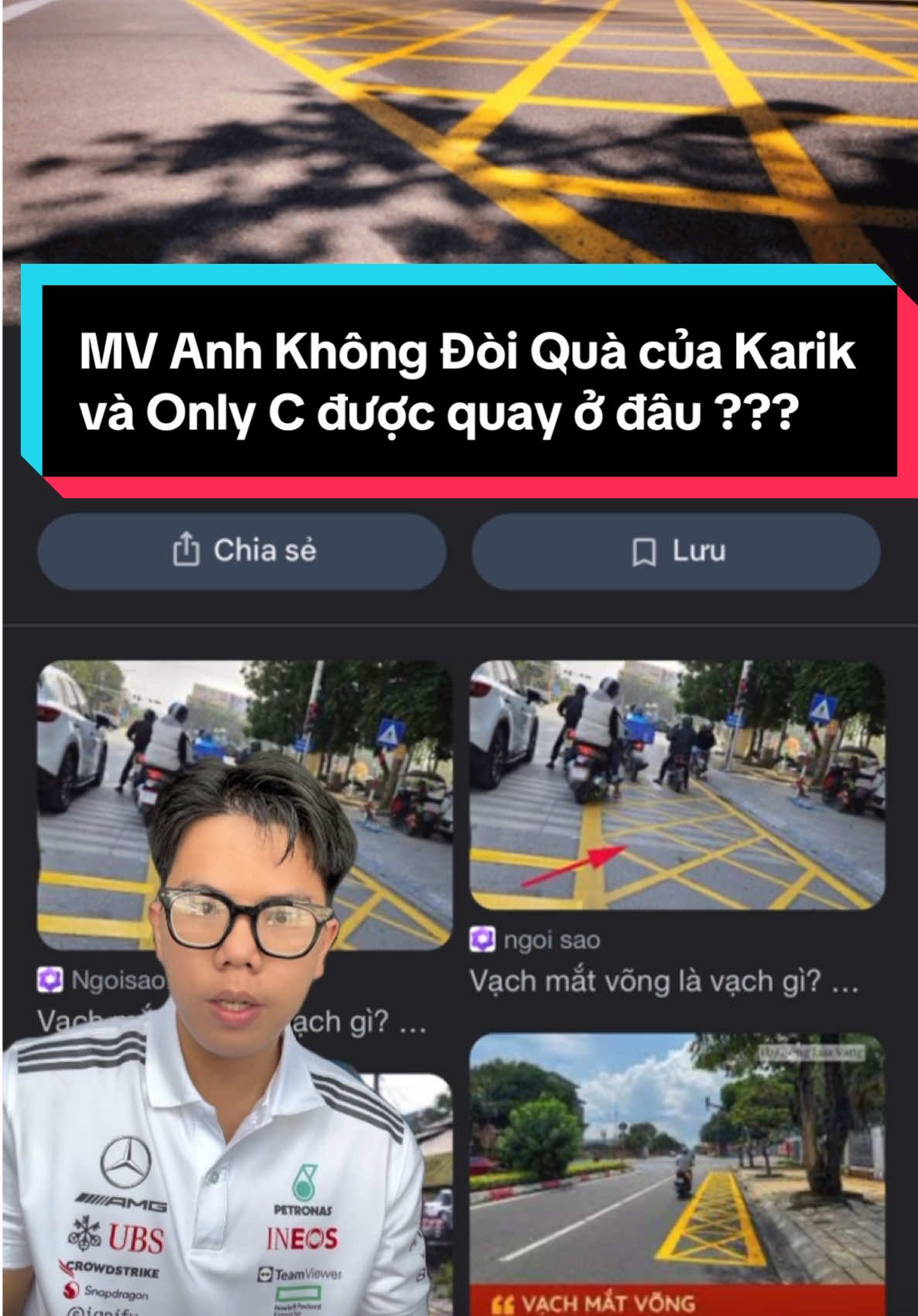Open the second 'Vạch mắt võng là vạch gì?' link

662,982
